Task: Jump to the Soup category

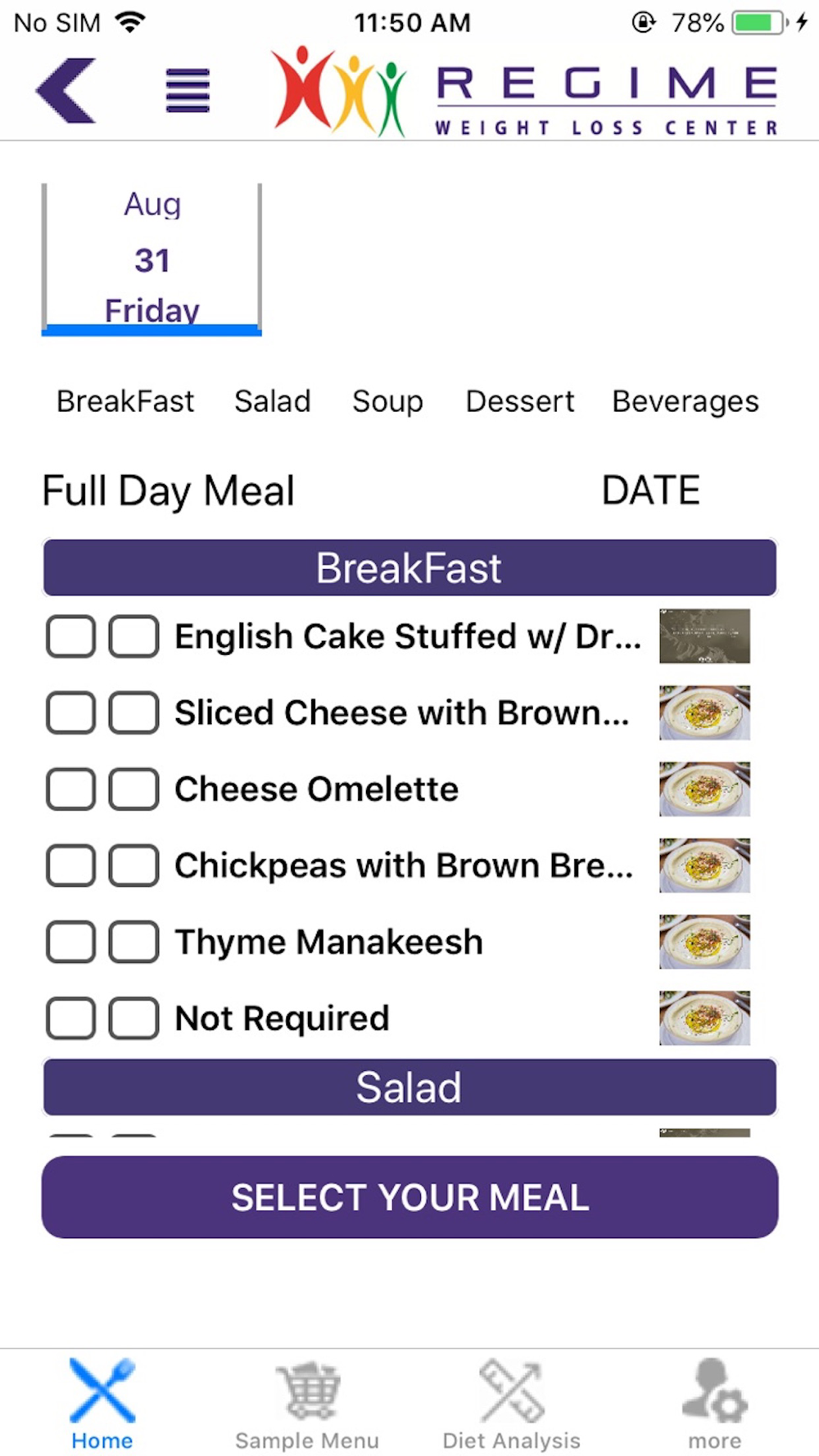Action: pyautogui.click(x=387, y=401)
